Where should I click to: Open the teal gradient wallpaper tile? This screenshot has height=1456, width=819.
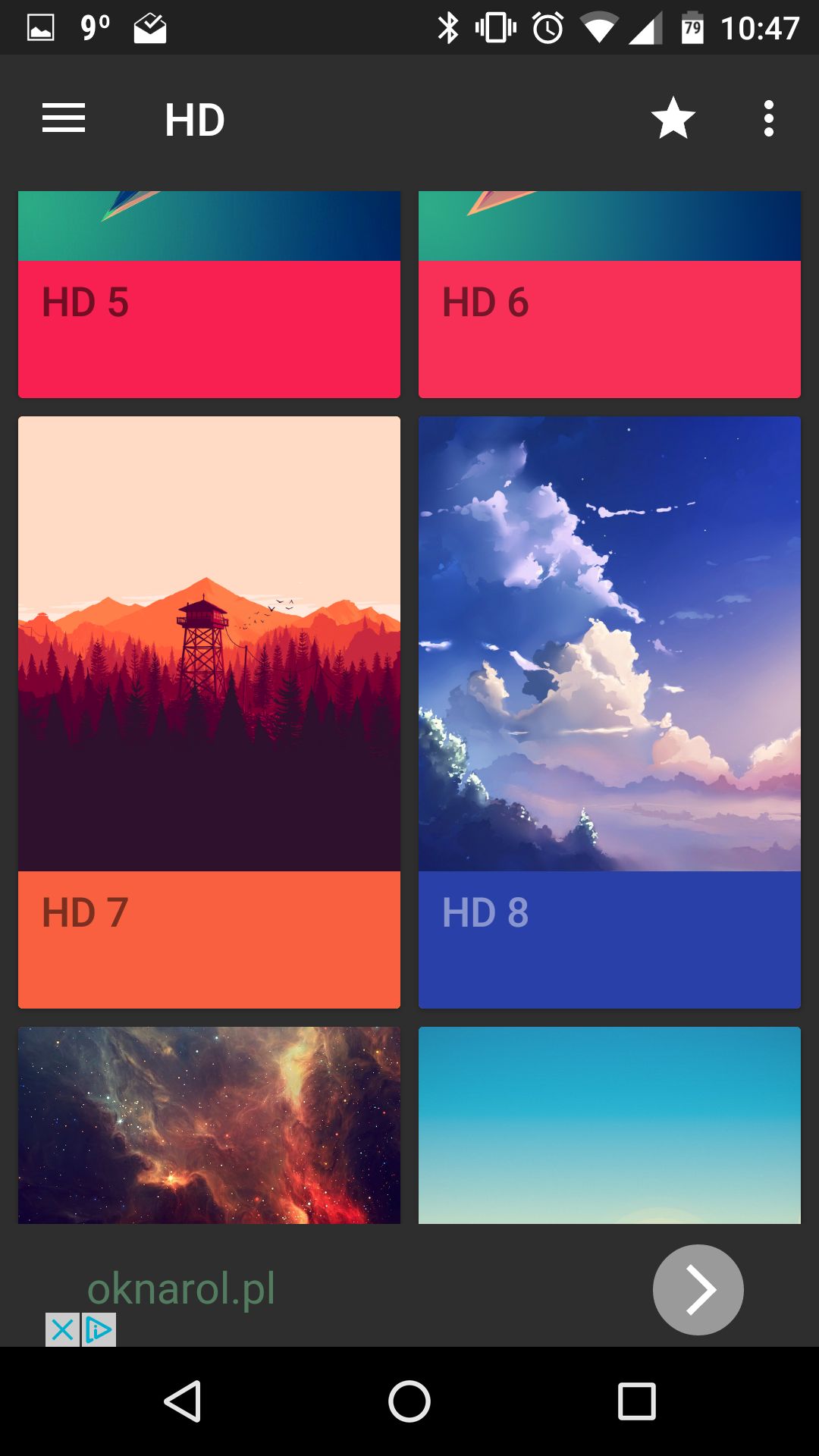(x=610, y=1125)
